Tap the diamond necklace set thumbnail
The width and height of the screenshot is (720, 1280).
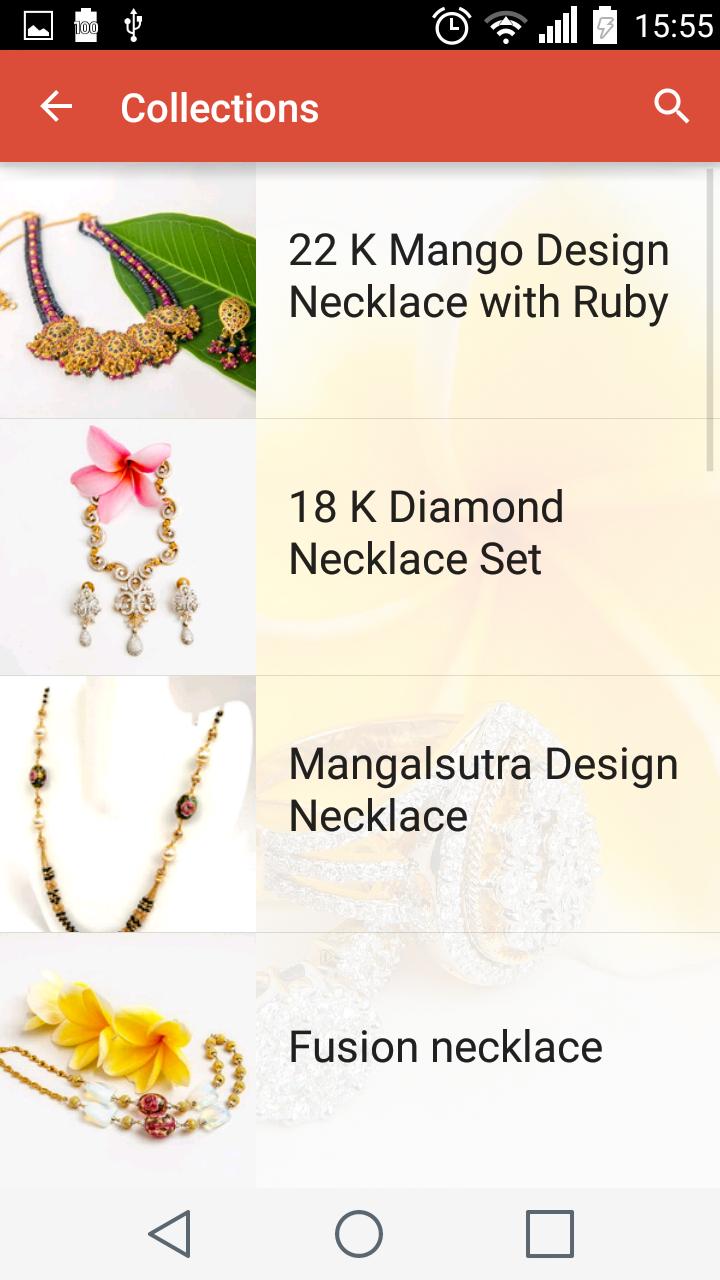[x=127, y=544]
